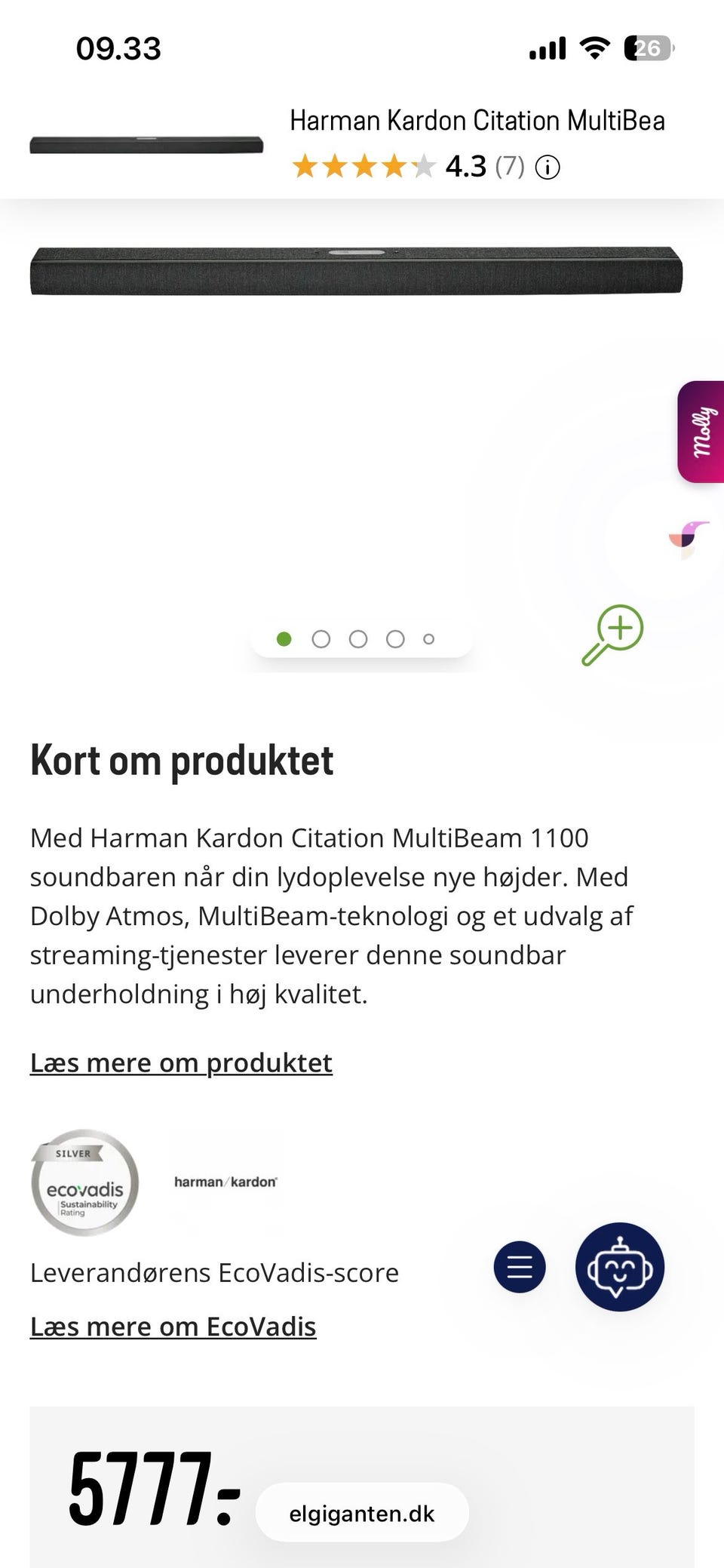The image size is (724, 1568).
Task: Select the fourth image carousel dot
Action: 395,639
